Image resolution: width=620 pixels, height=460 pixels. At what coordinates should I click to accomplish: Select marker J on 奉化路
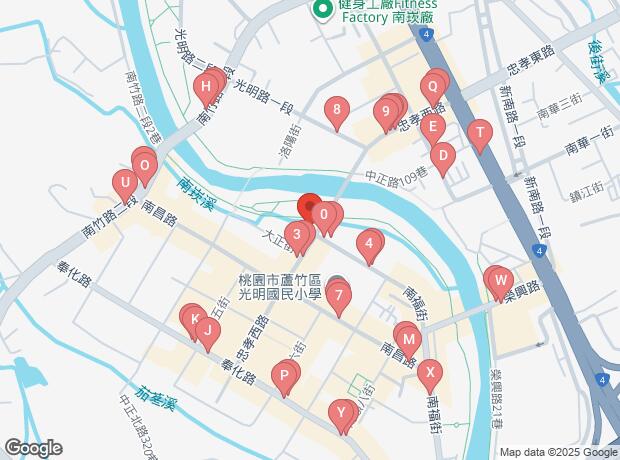[205, 329]
